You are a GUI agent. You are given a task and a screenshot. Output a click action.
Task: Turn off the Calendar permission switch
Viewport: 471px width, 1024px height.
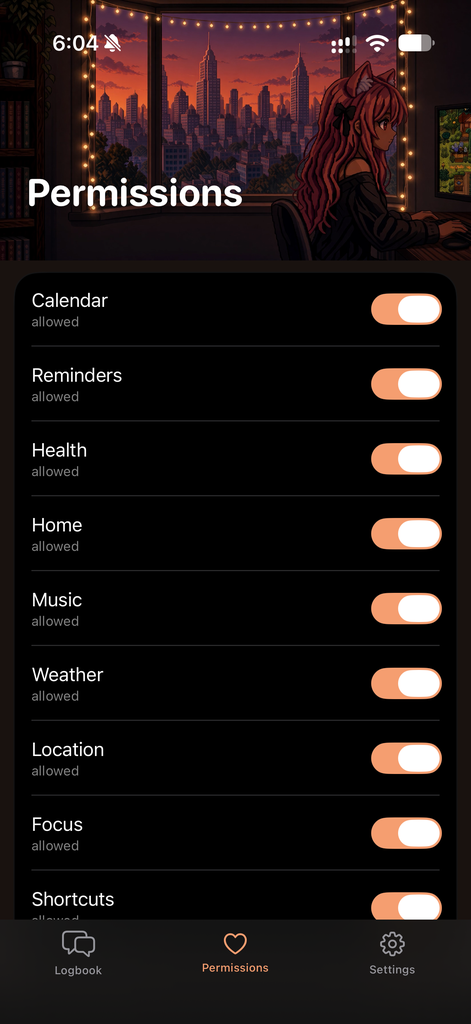tap(406, 309)
